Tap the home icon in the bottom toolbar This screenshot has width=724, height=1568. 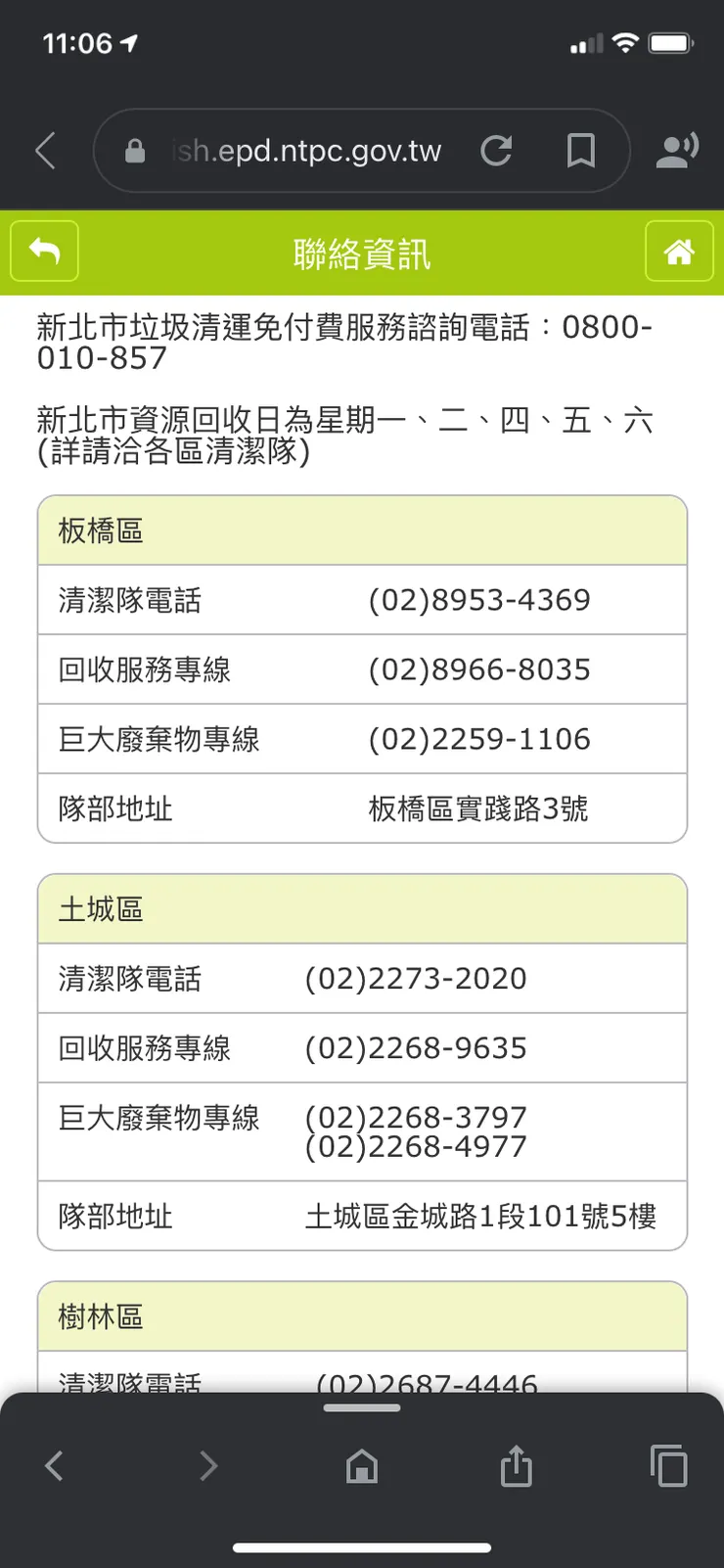click(361, 1465)
